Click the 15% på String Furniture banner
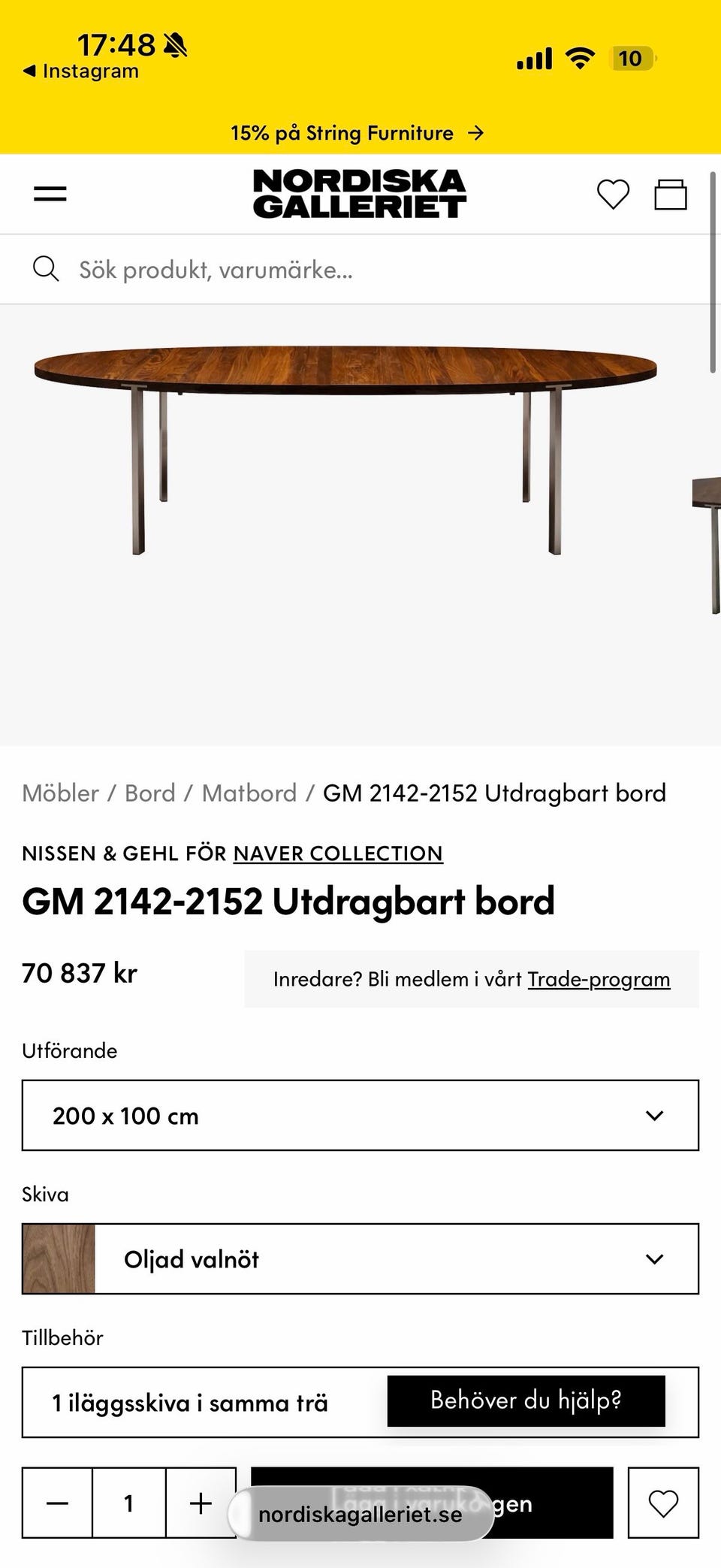721x1568 pixels. (358, 133)
